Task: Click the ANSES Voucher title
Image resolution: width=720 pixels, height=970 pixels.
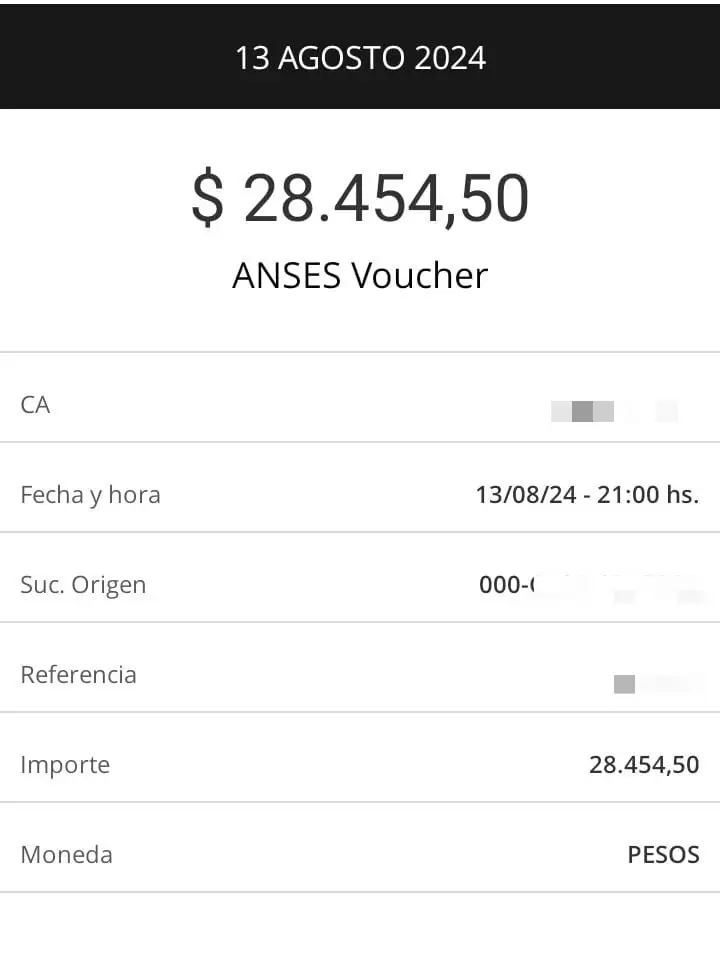Action: (360, 275)
